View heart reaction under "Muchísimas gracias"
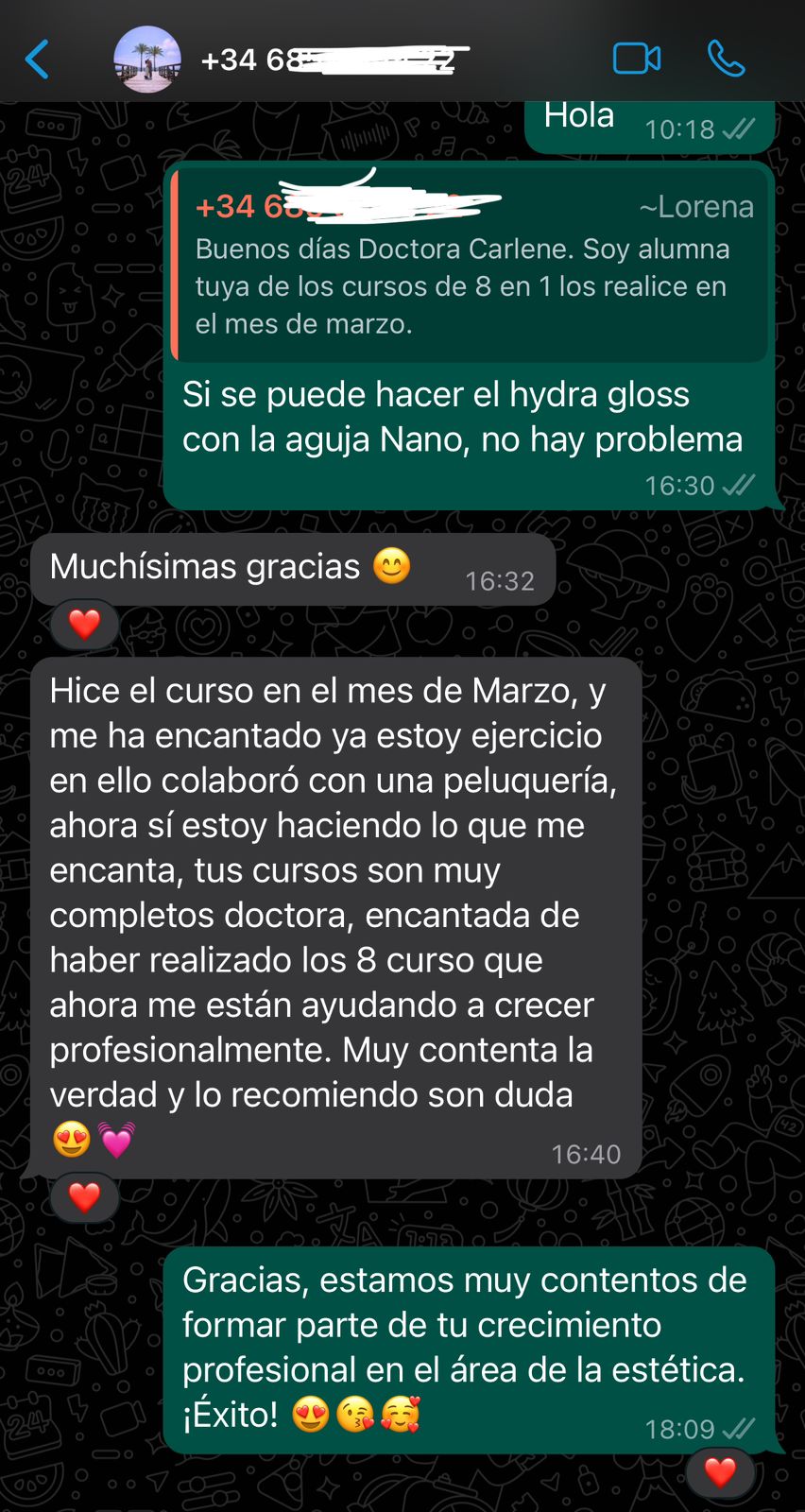805x1512 pixels. point(84,624)
